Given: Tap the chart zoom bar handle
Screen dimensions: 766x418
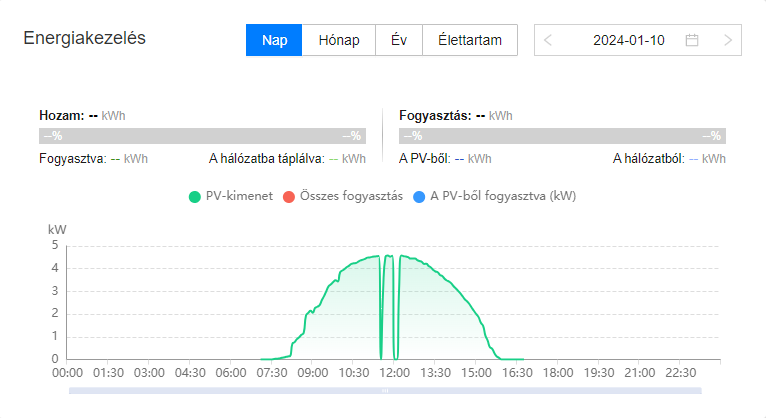Looking at the screenshot, I should [385, 391].
